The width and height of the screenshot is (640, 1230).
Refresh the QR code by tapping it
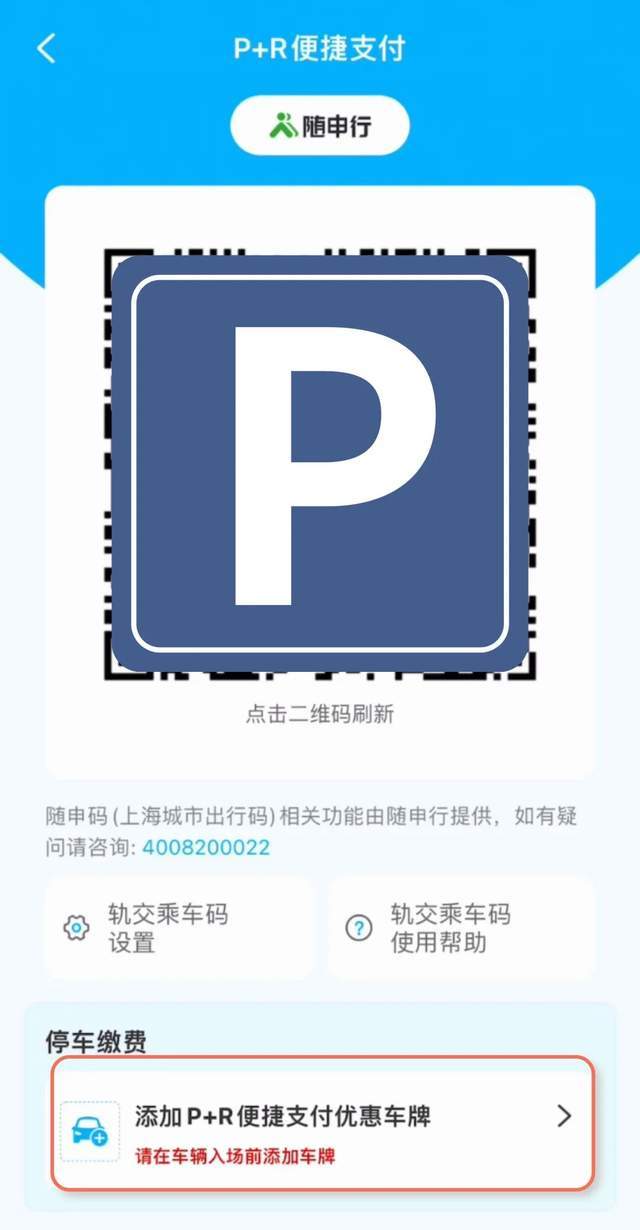click(320, 462)
